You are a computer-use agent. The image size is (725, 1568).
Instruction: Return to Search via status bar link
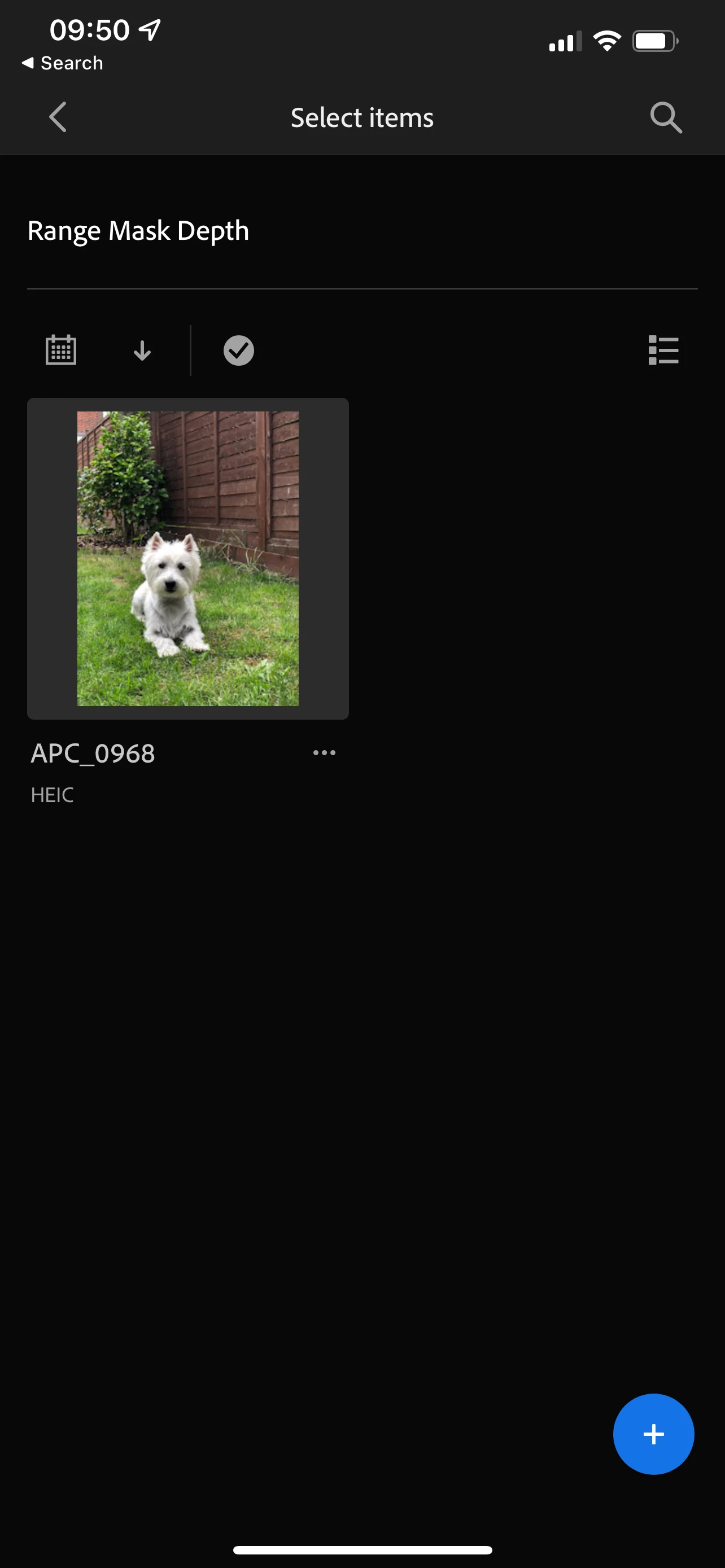point(63,63)
